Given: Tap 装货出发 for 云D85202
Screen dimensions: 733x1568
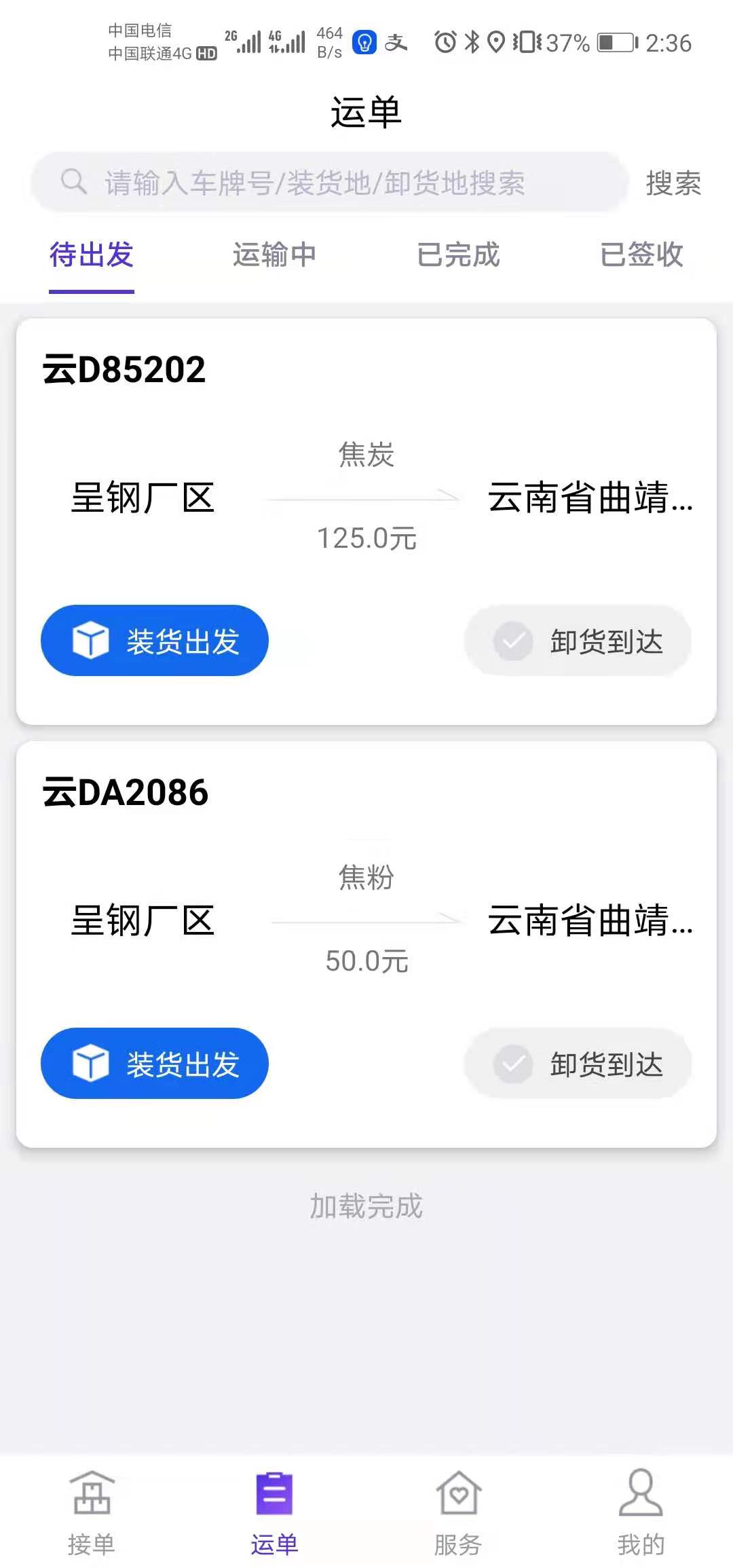Looking at the screenshot, I should (x=155, y=640).
